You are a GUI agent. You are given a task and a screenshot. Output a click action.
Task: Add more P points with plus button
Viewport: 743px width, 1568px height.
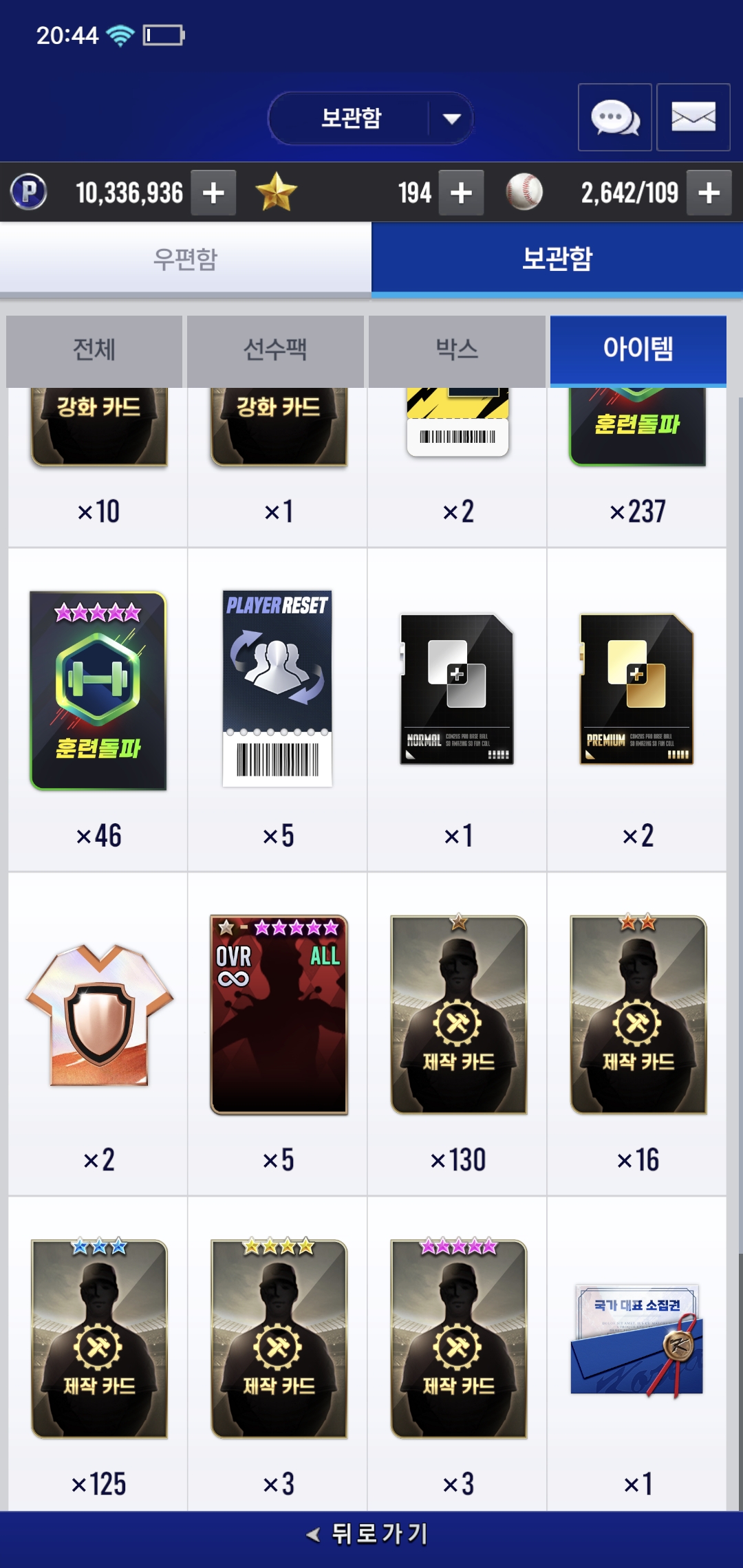point(213,193)
